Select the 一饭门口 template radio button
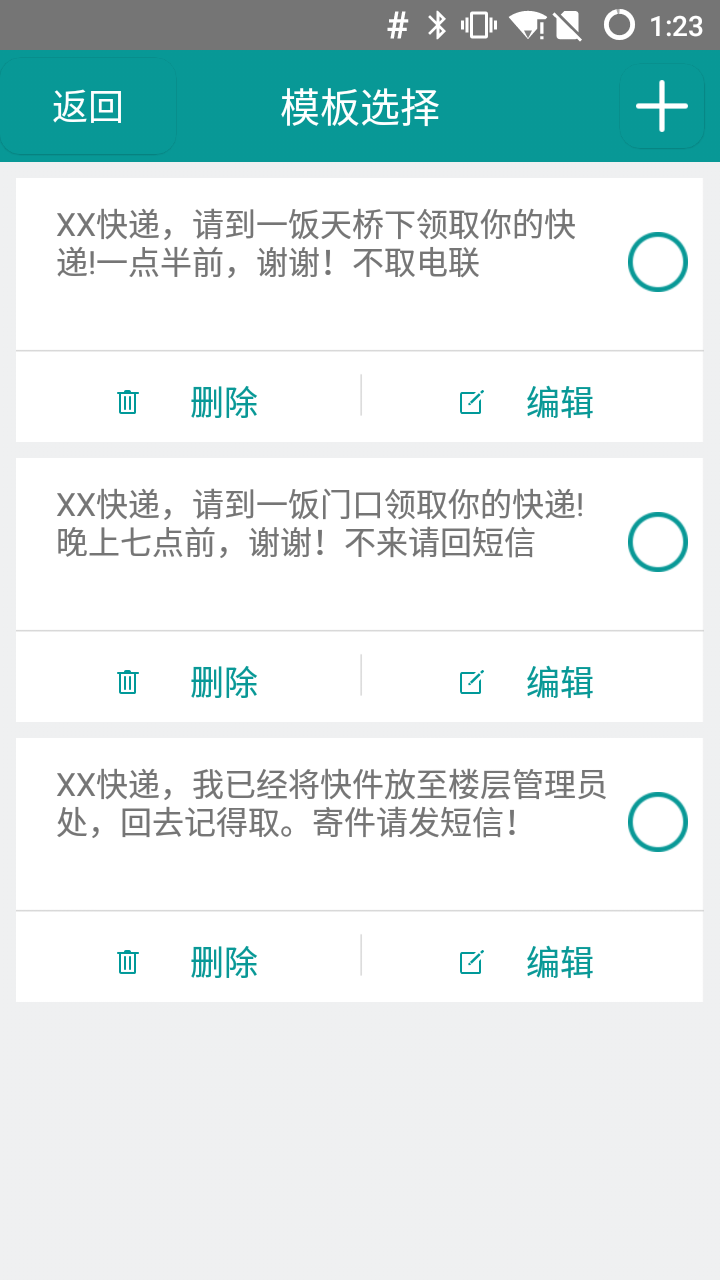This screenshot has width=720, height=1280. (x=657, y=542)
